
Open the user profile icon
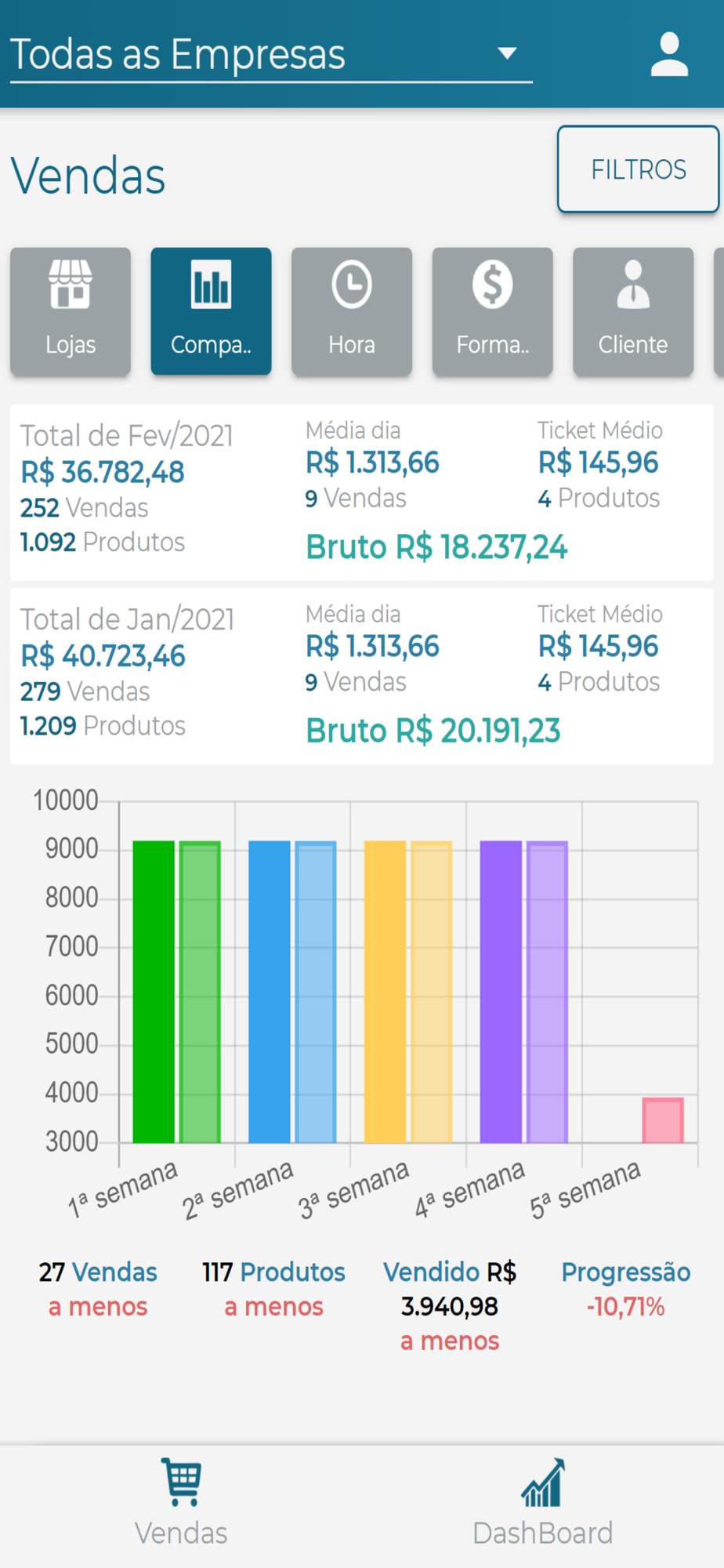[669, 55]
